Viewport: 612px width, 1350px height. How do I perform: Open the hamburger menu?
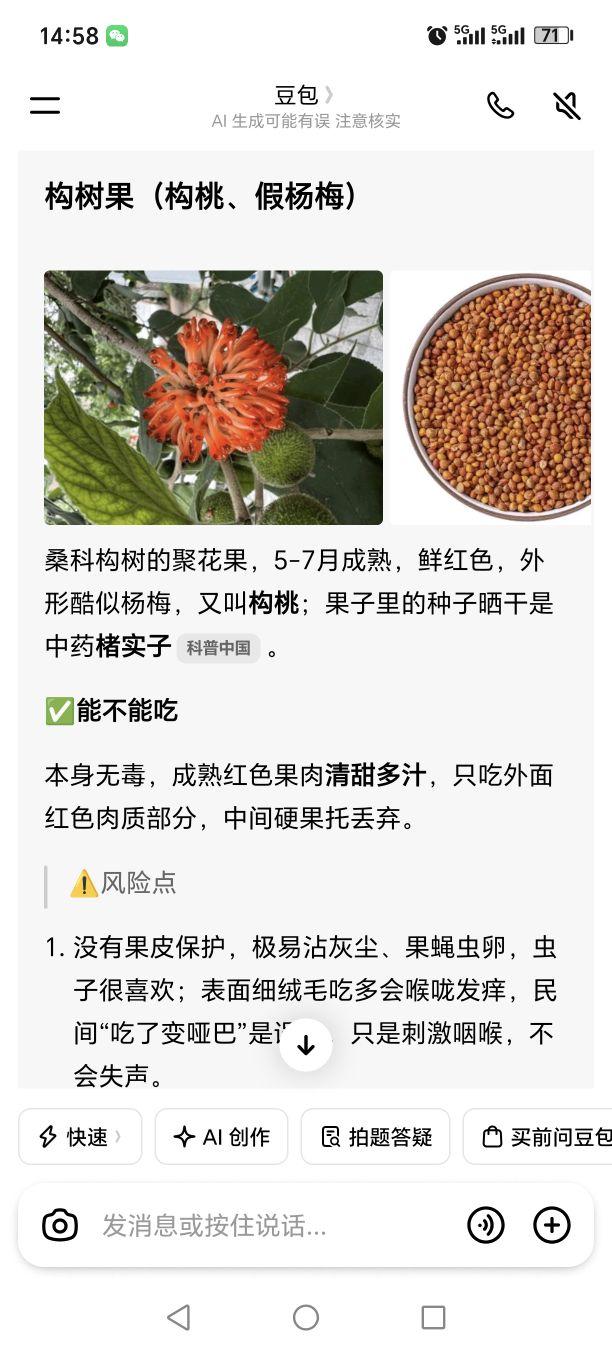45,105
